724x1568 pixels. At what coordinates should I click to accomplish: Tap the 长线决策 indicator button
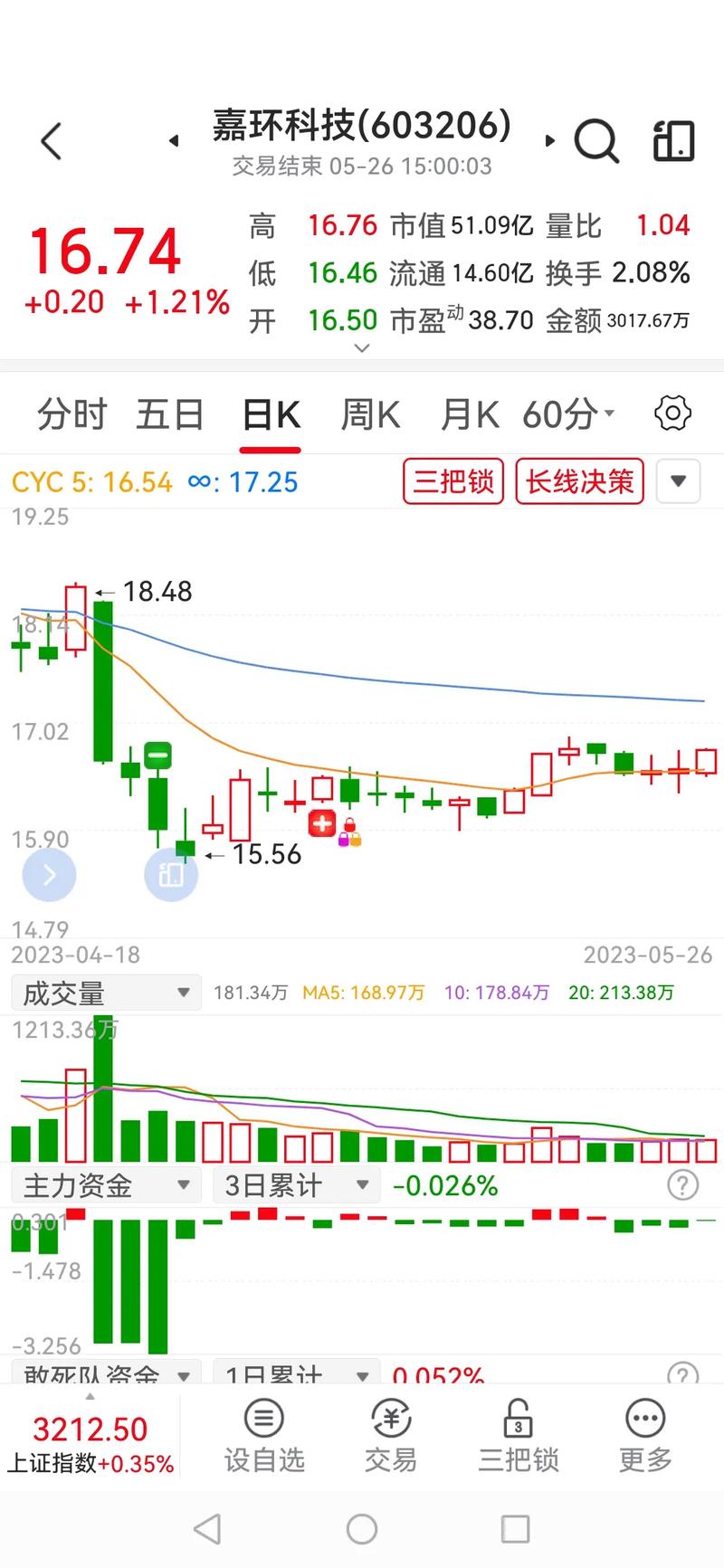(579, 481)
